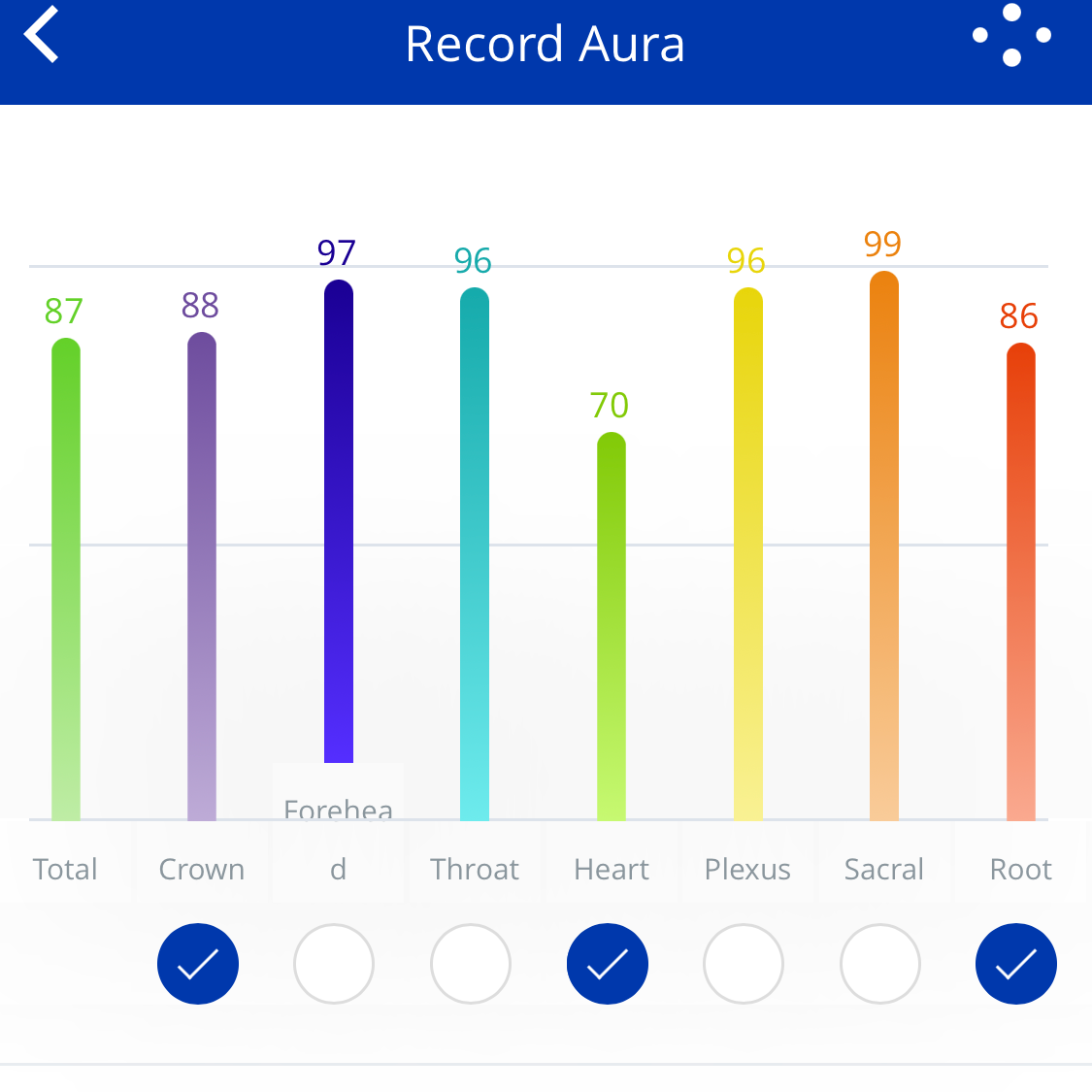Tick the Sacral checkbox
Image resolution: width=1092 pixels, height=1092 pixels.
(880, 964)
